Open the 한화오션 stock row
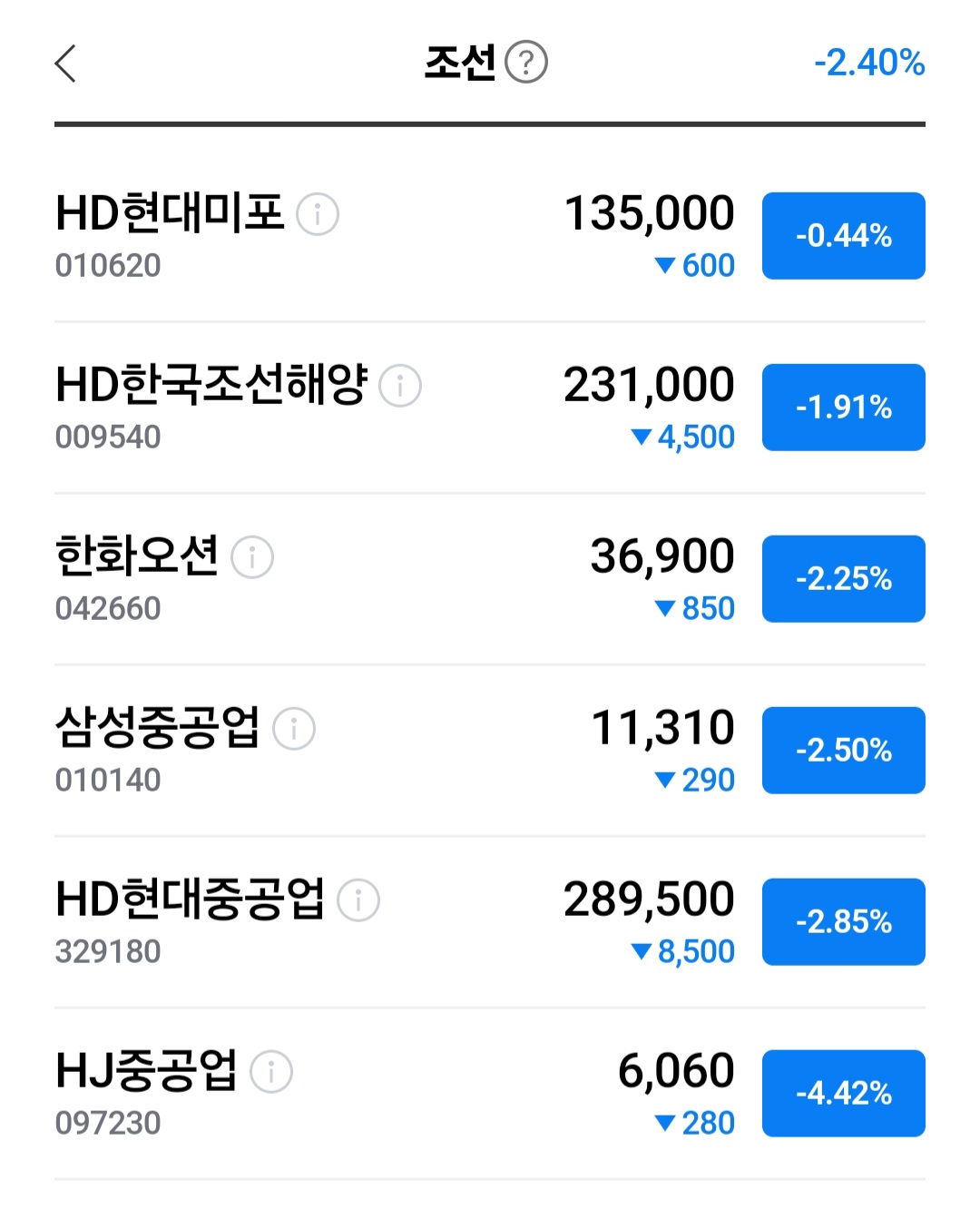The width and height of the screenshot is (980, 1209). coord(490,579)
